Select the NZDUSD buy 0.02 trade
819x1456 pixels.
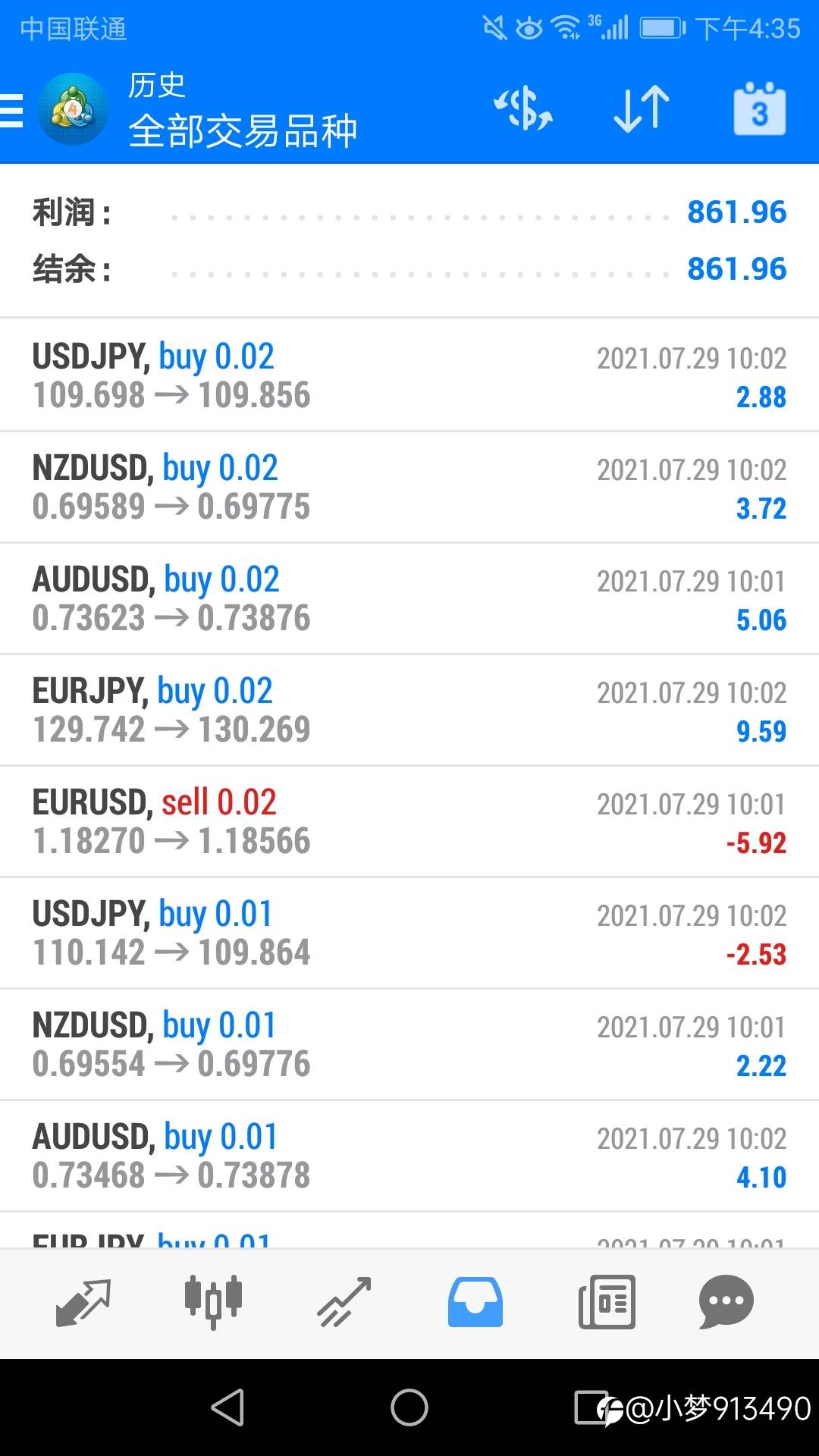(x=409, y=487)
